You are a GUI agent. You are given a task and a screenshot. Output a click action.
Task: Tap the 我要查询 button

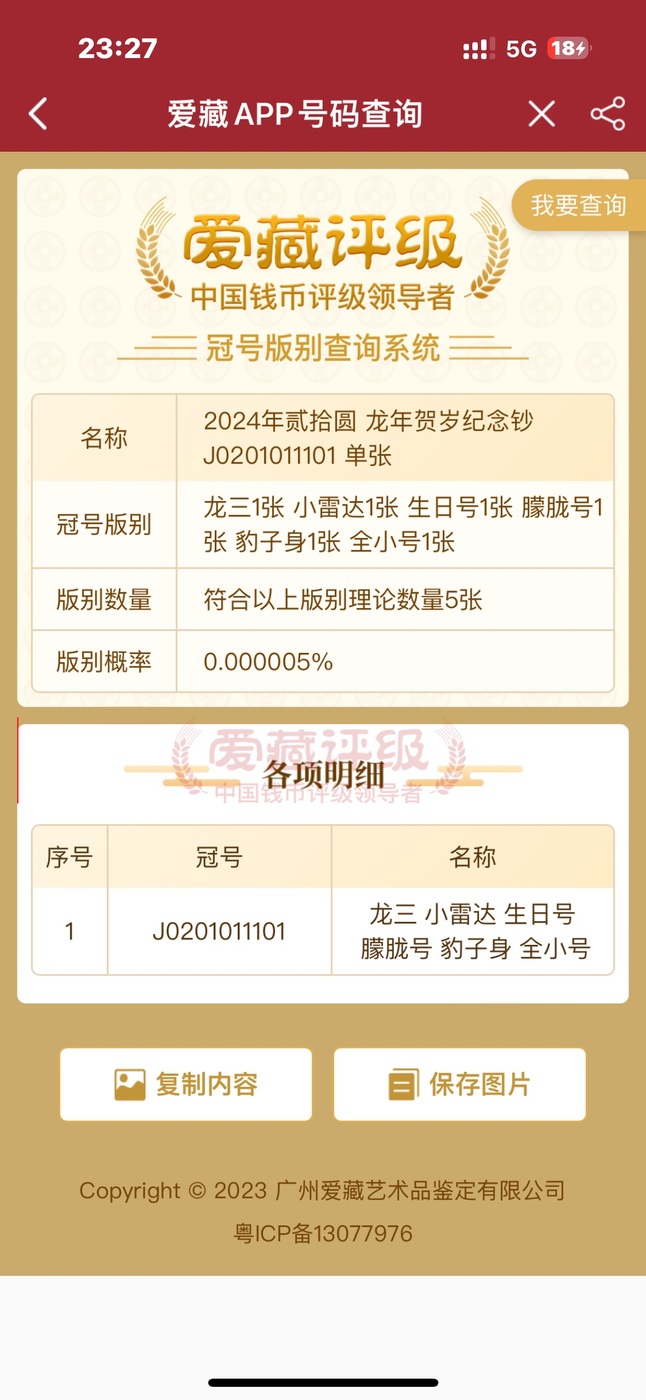pyautogui.click(x=579, y=206)
